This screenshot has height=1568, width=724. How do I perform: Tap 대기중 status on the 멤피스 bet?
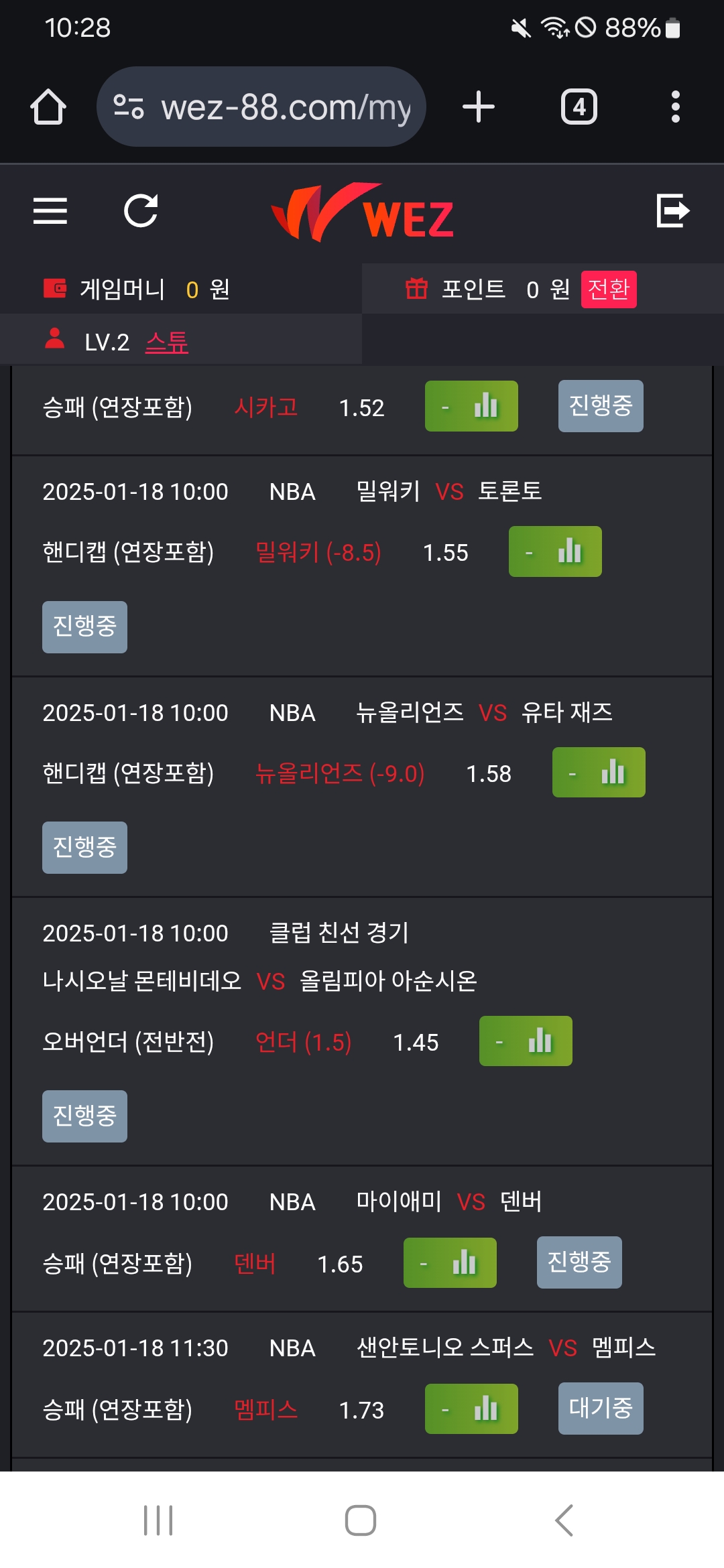(601, 1409)
